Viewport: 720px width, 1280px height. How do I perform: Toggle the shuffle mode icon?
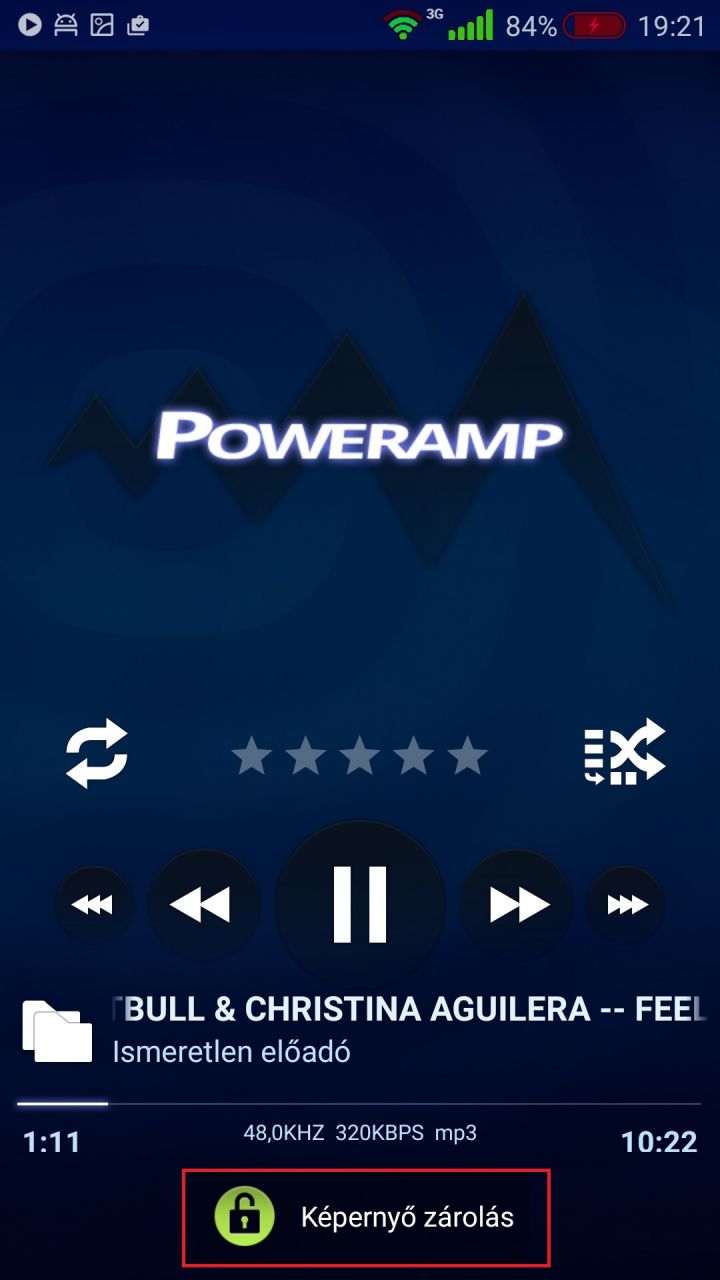[624, 751]
